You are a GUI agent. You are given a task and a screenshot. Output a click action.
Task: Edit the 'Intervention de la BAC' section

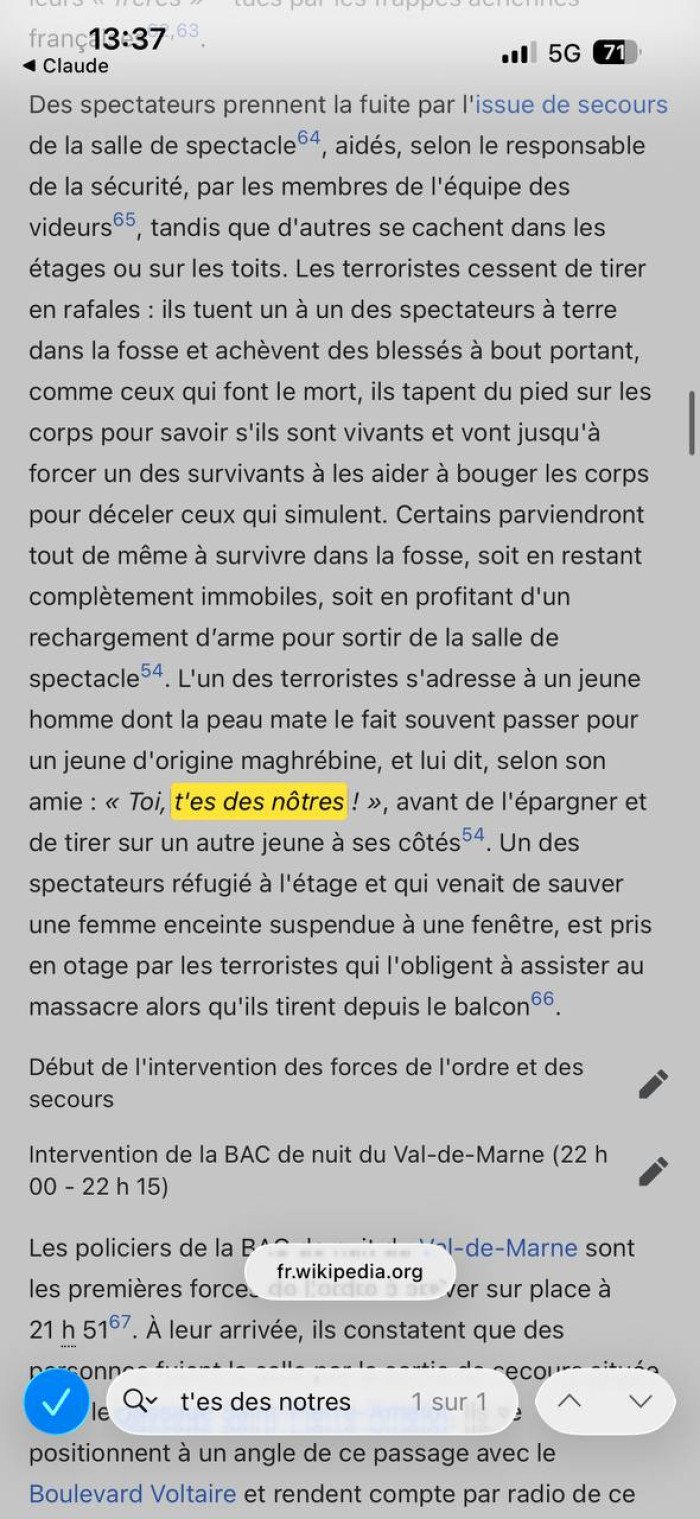point(653,1171)
